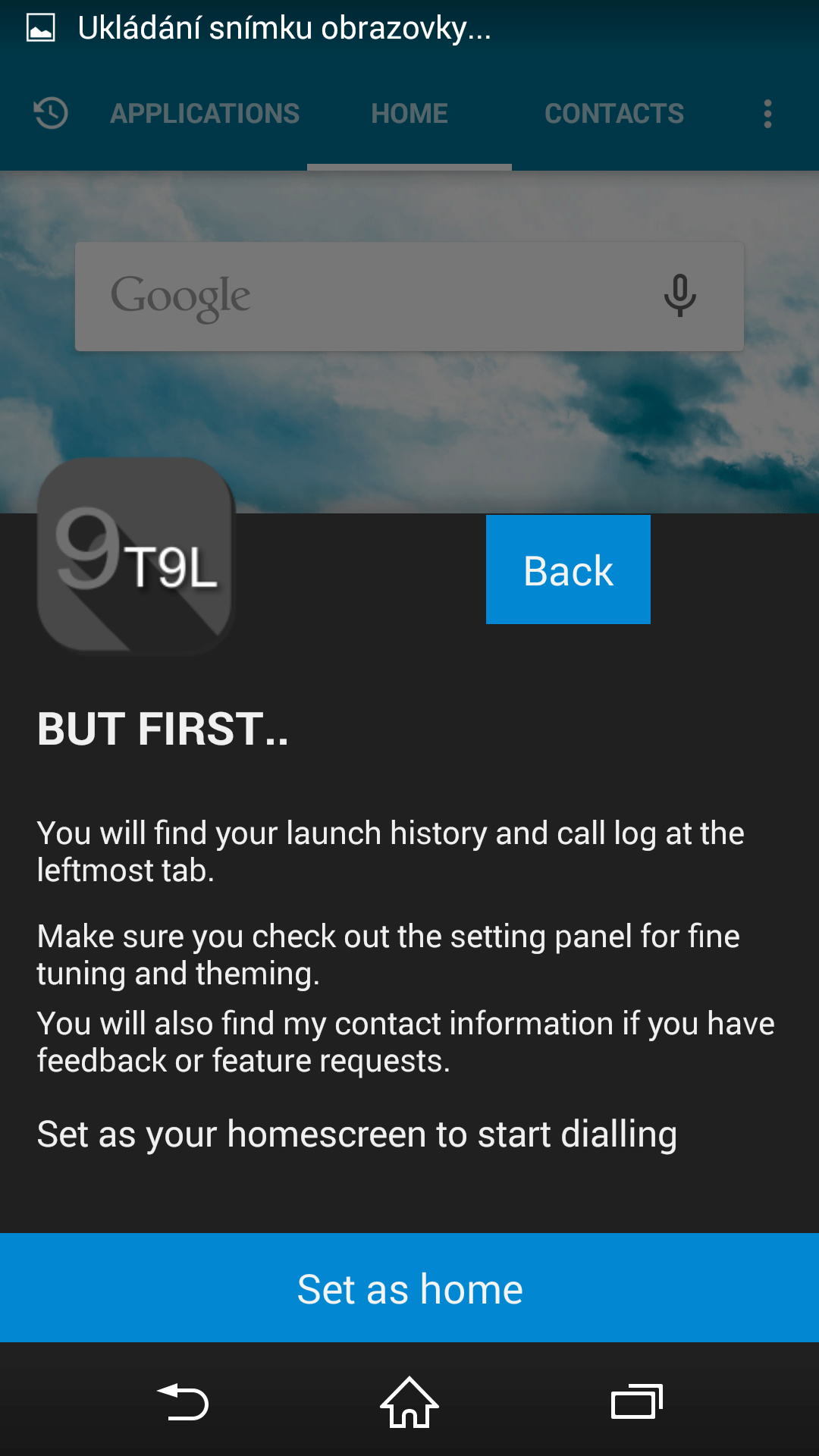
Task: Tap Set as home button
Action: (409, 1288)
